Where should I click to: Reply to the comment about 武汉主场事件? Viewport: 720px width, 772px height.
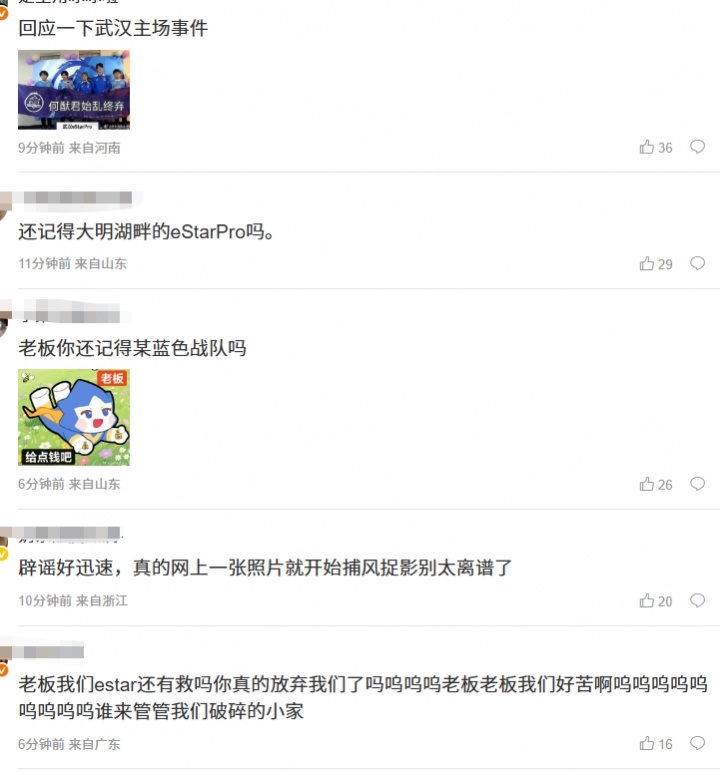(698, 147)
